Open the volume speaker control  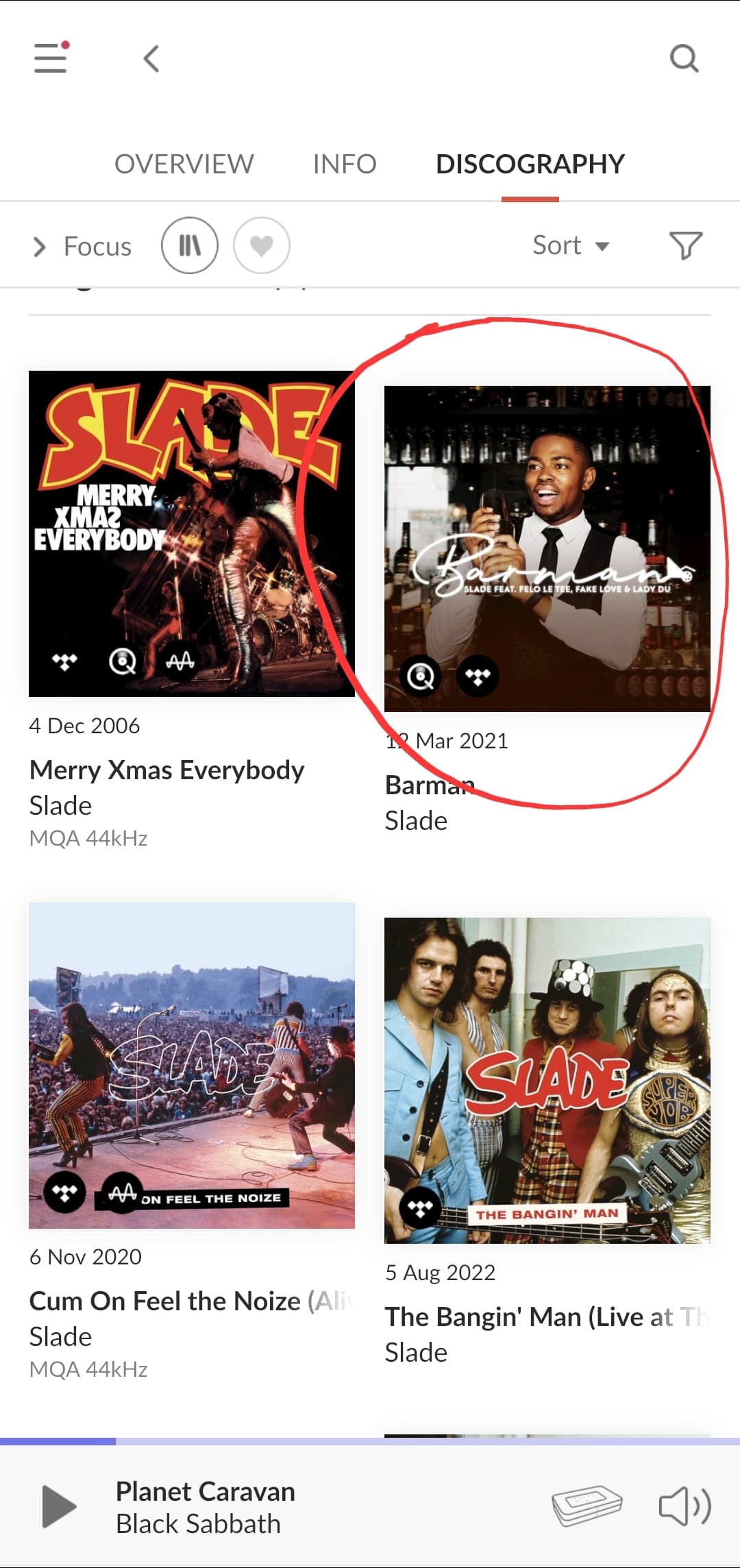[684, 1506]
